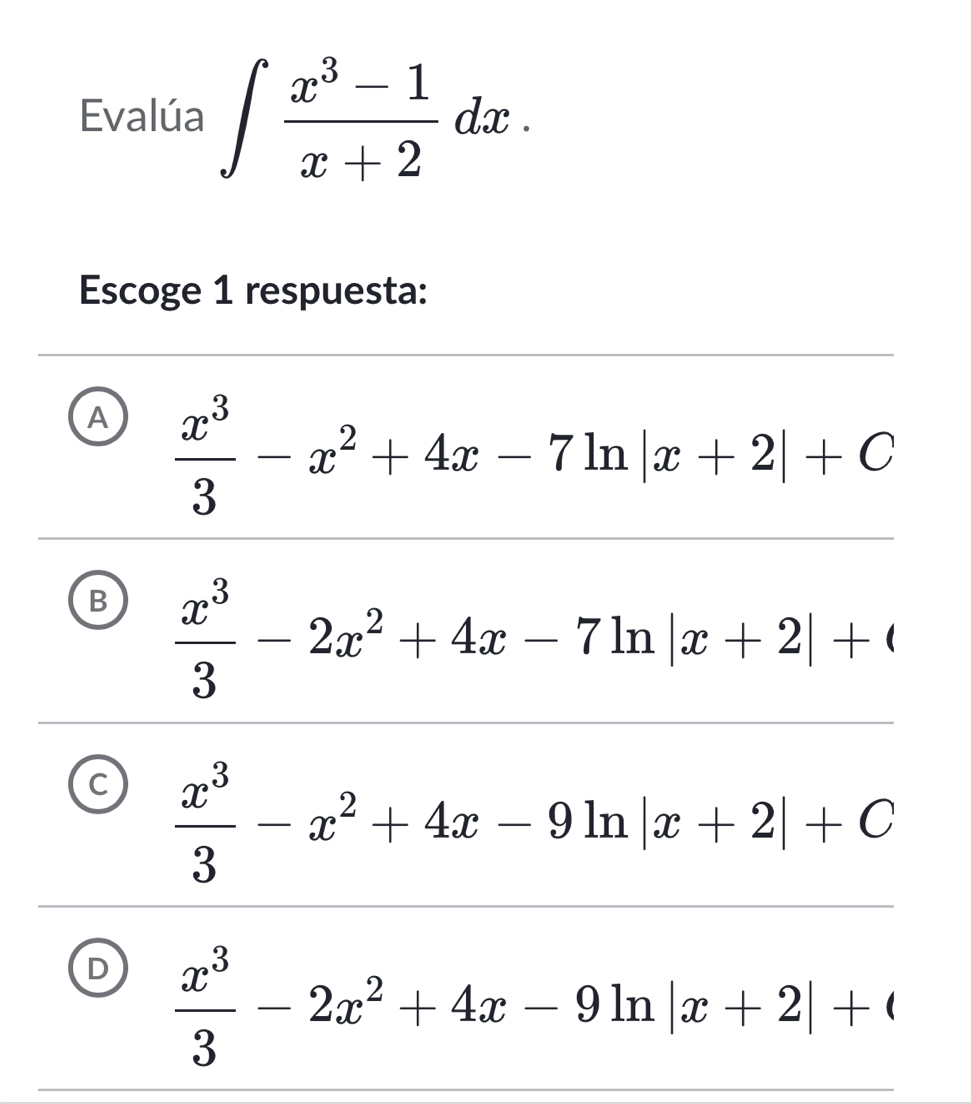Click the divider line below option B
Image resolution: width=971 pixels, height=1104 pixels.
point(470,723)
